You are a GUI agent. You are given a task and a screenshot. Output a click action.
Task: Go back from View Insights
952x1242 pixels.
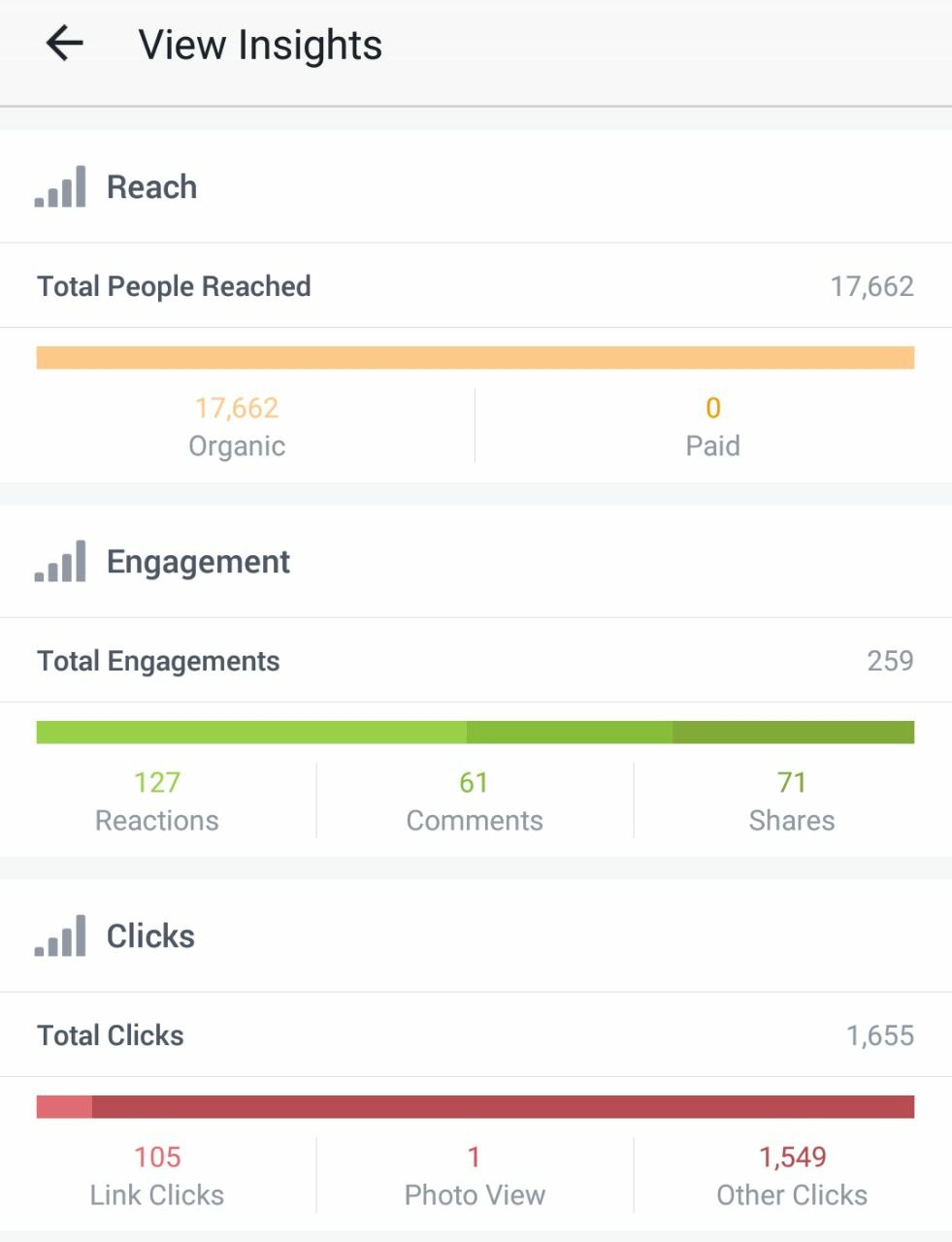[x=64, y=44]
